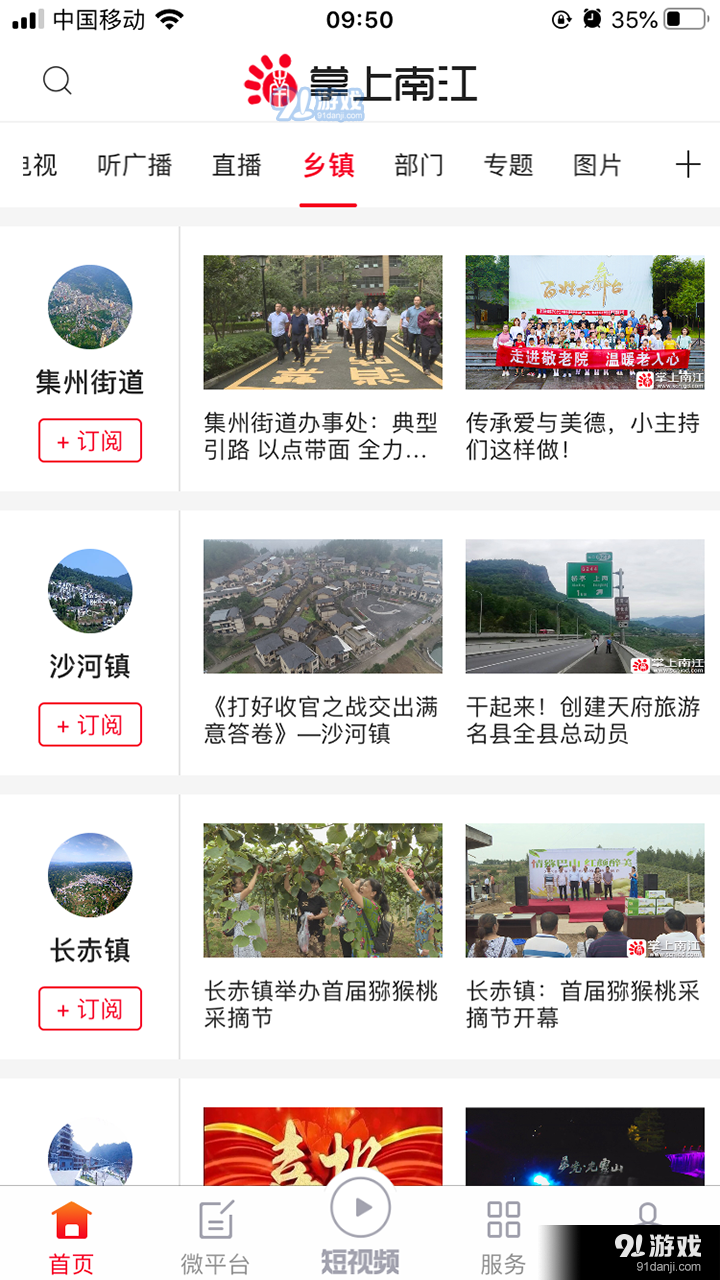Screen dimensions: 720x1280
Task: Switch to the 部门 tab
Action: click(418, 165)
